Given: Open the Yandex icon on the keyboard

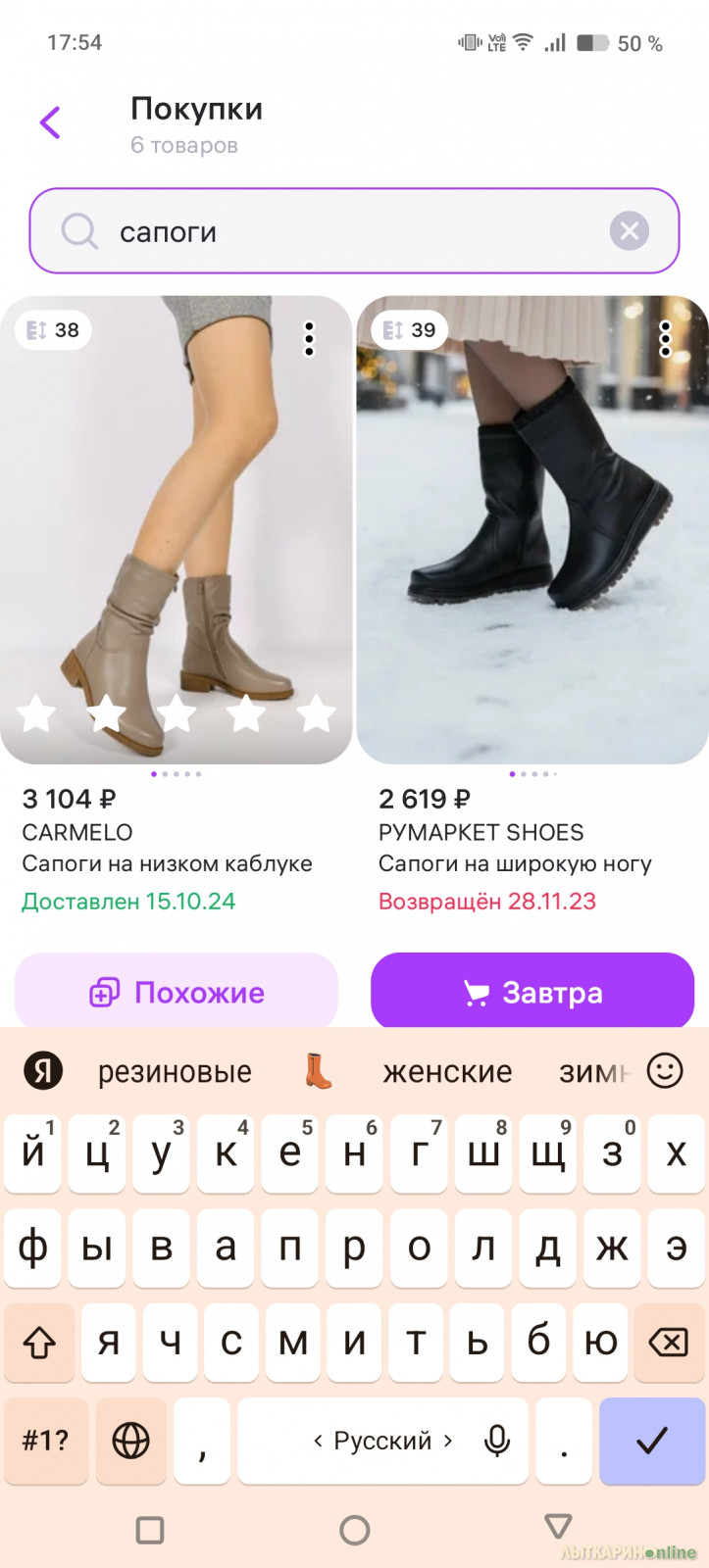Looking at the screenshot, I should pos(43,1071).
